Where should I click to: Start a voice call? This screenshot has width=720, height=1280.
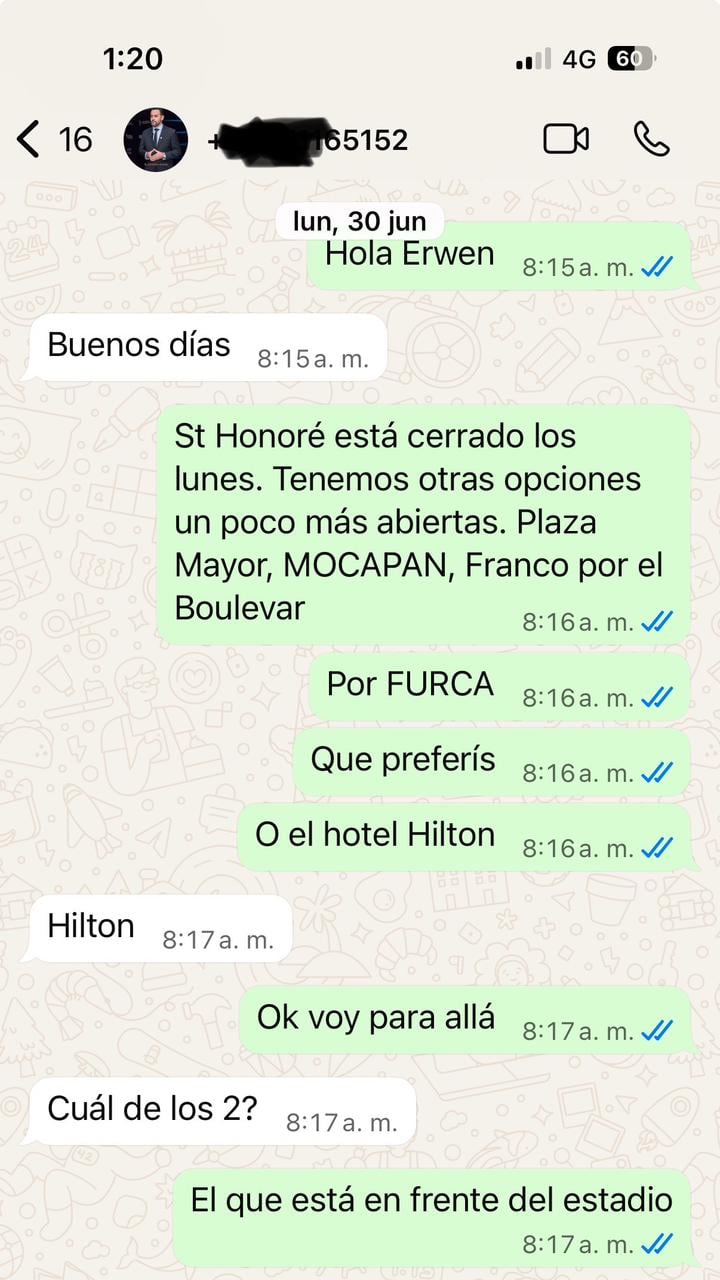[x=652, y=140]
